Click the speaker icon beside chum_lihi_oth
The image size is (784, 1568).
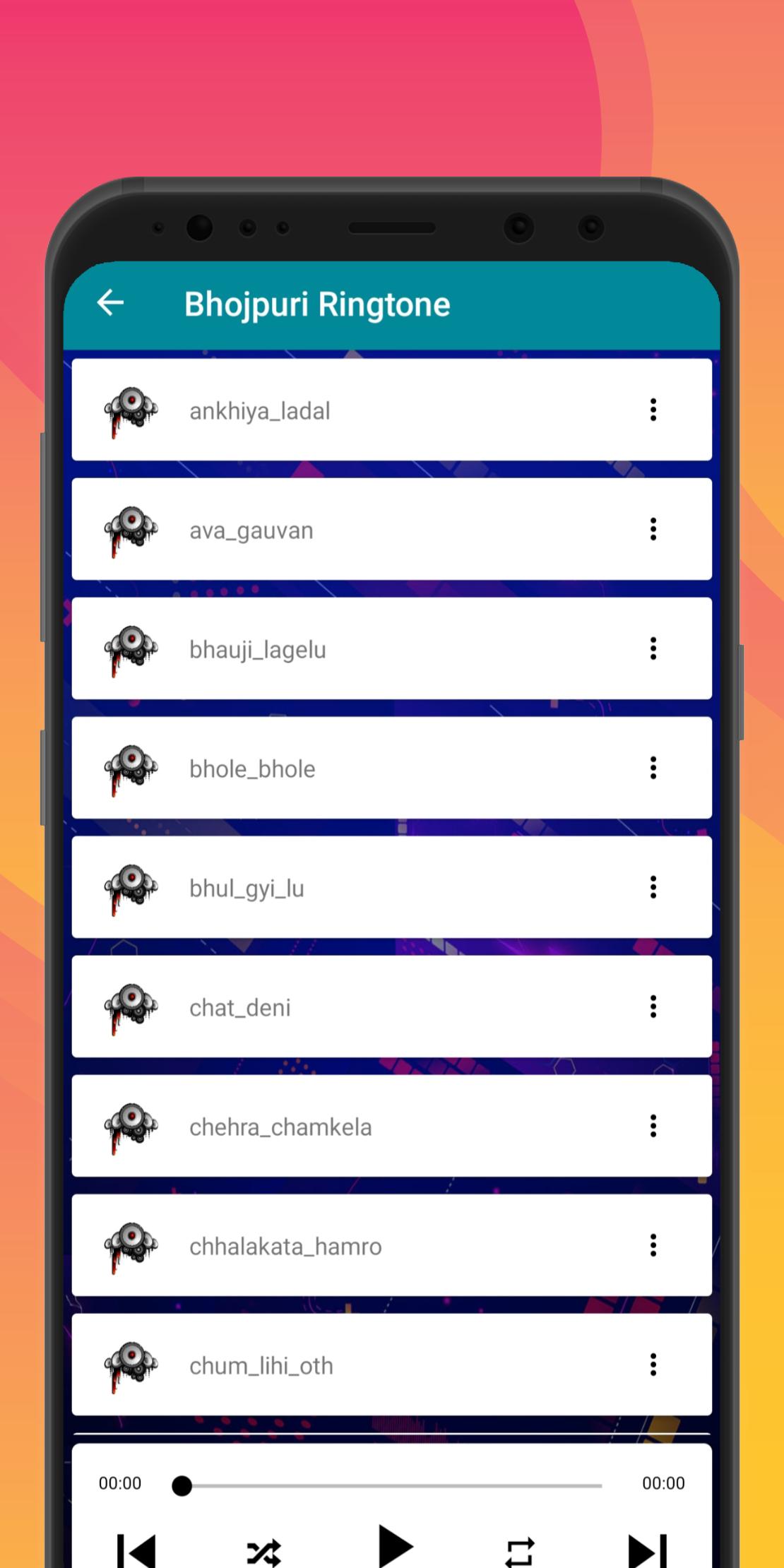tap(131, 1365)
